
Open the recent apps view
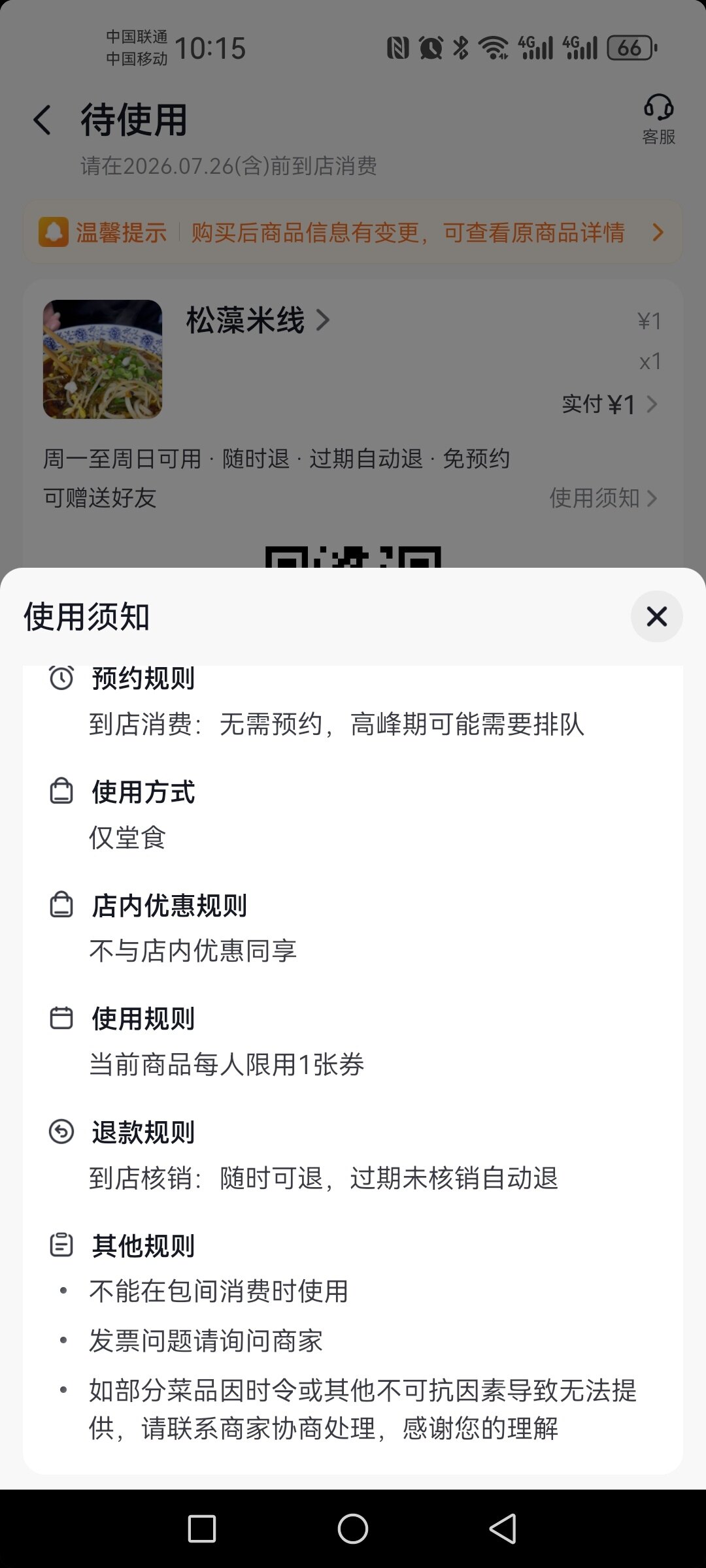pyautogui.click(x=202, y=1529)
